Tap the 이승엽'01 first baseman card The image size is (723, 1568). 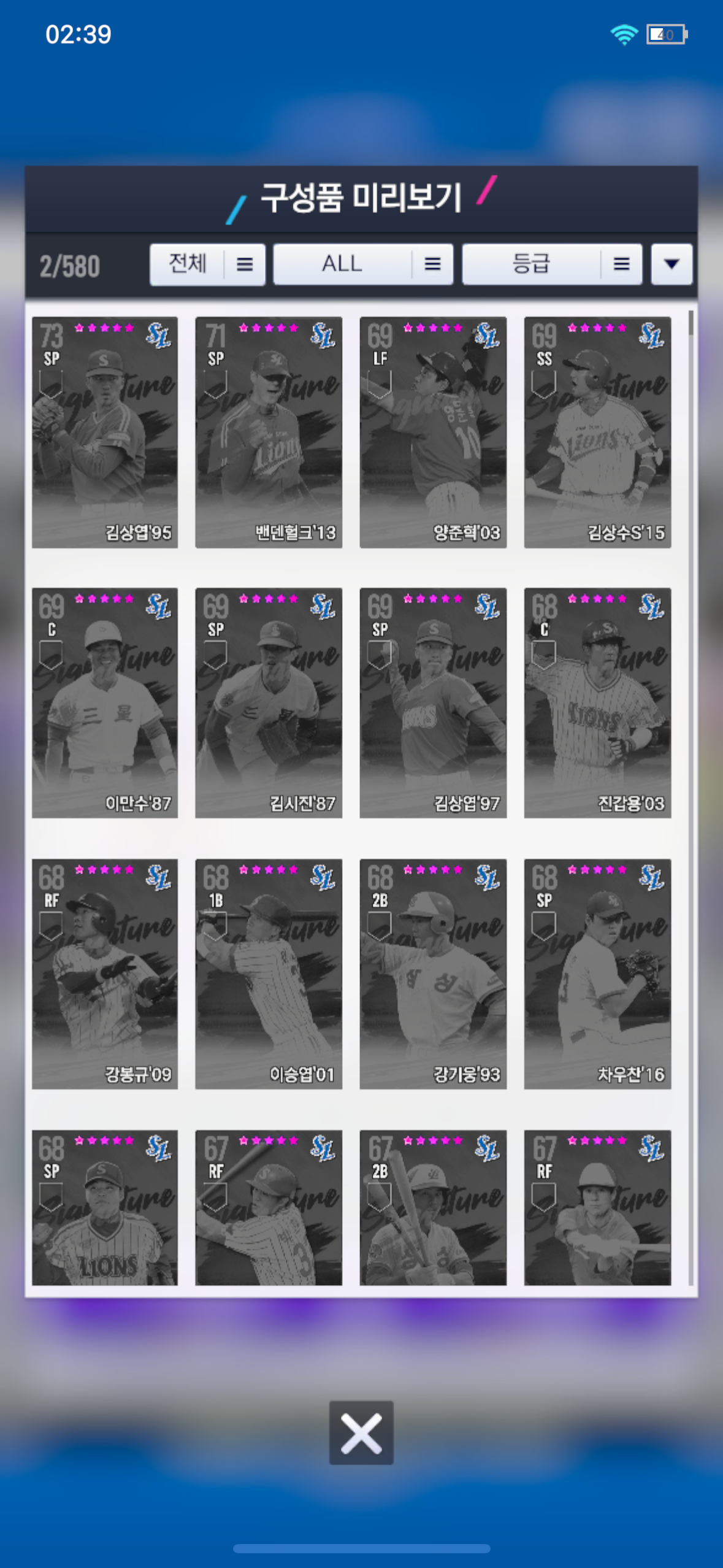[x=269, y=974]
